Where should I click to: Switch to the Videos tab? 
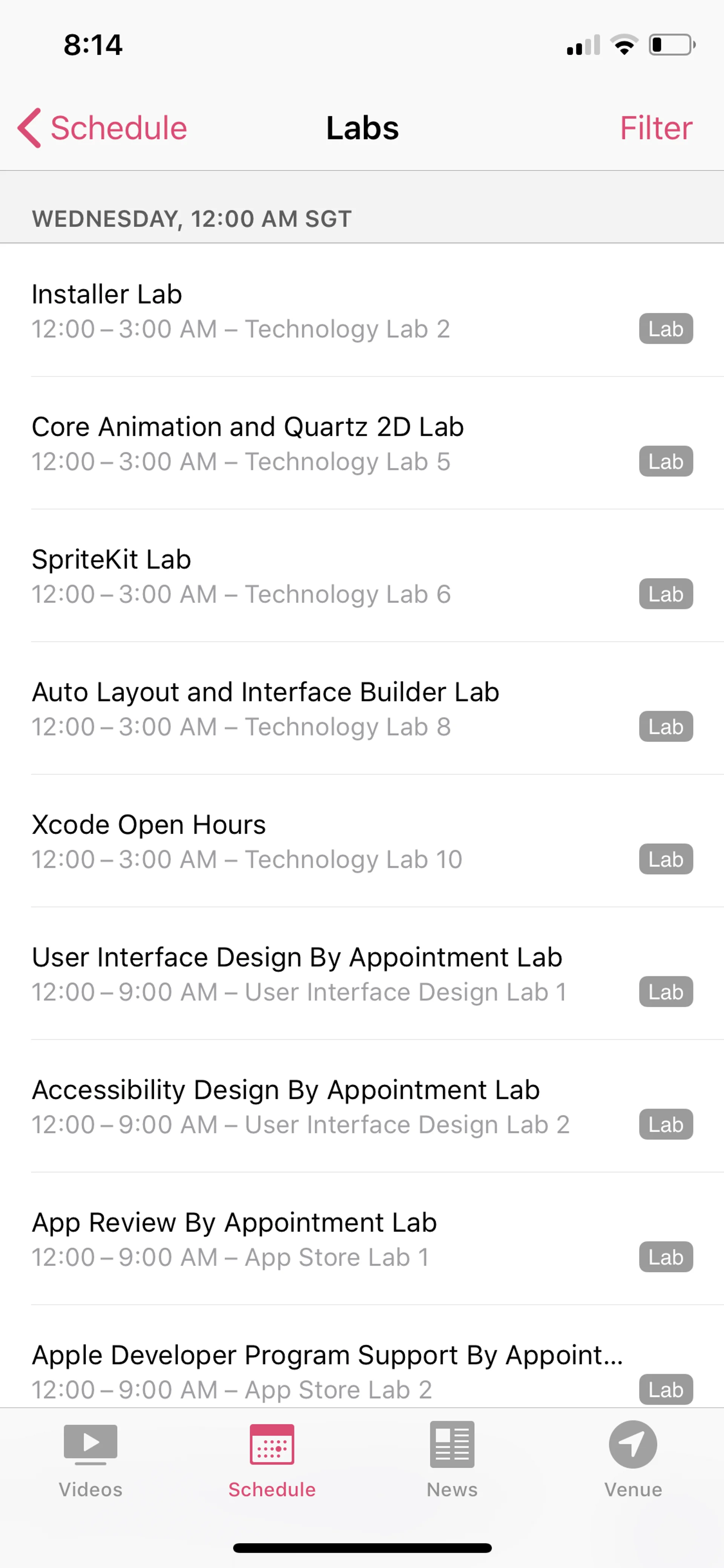click(x=90, y=1459)
